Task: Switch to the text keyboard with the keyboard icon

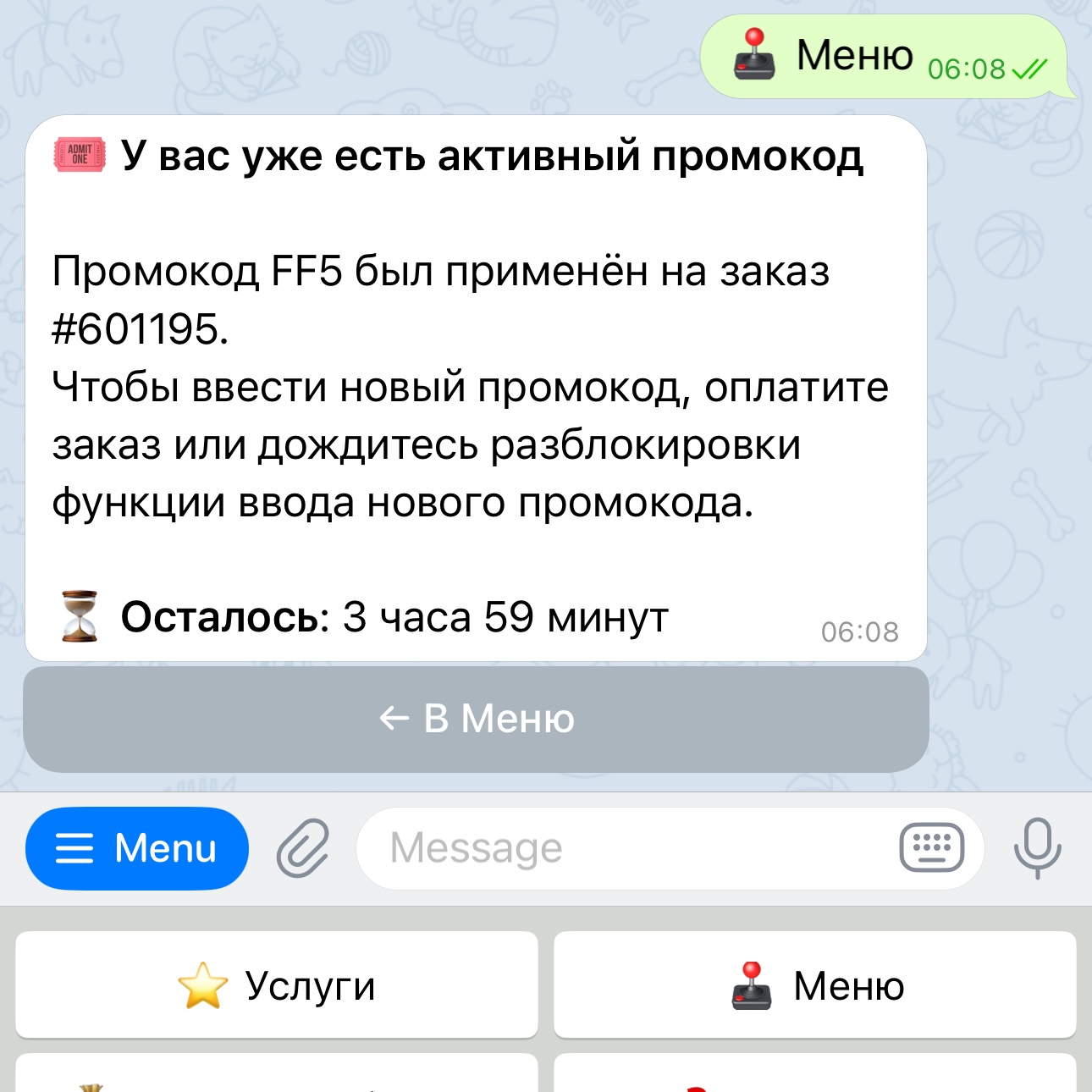Action: (x=931, y=847)
